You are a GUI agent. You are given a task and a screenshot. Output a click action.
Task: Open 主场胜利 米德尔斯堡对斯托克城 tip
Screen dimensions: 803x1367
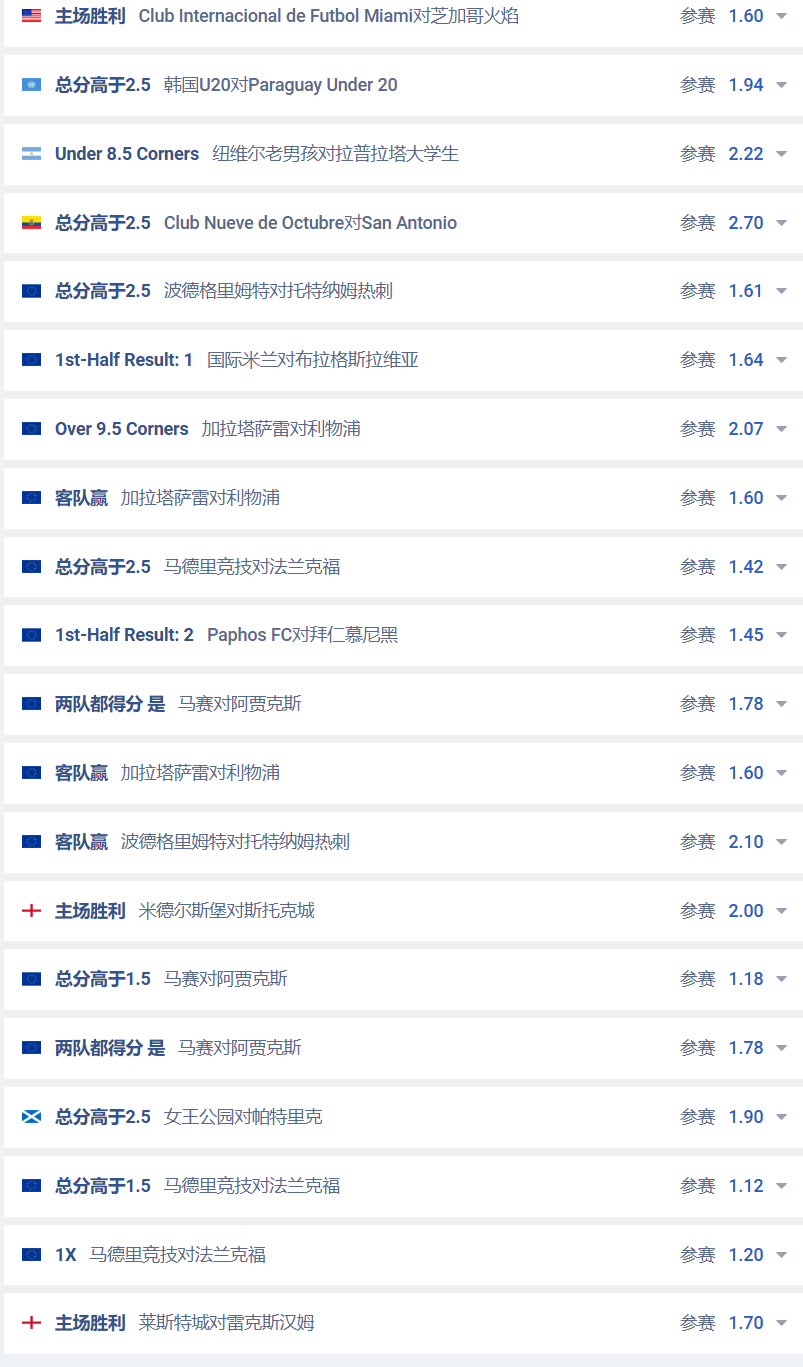coord(184,911)
